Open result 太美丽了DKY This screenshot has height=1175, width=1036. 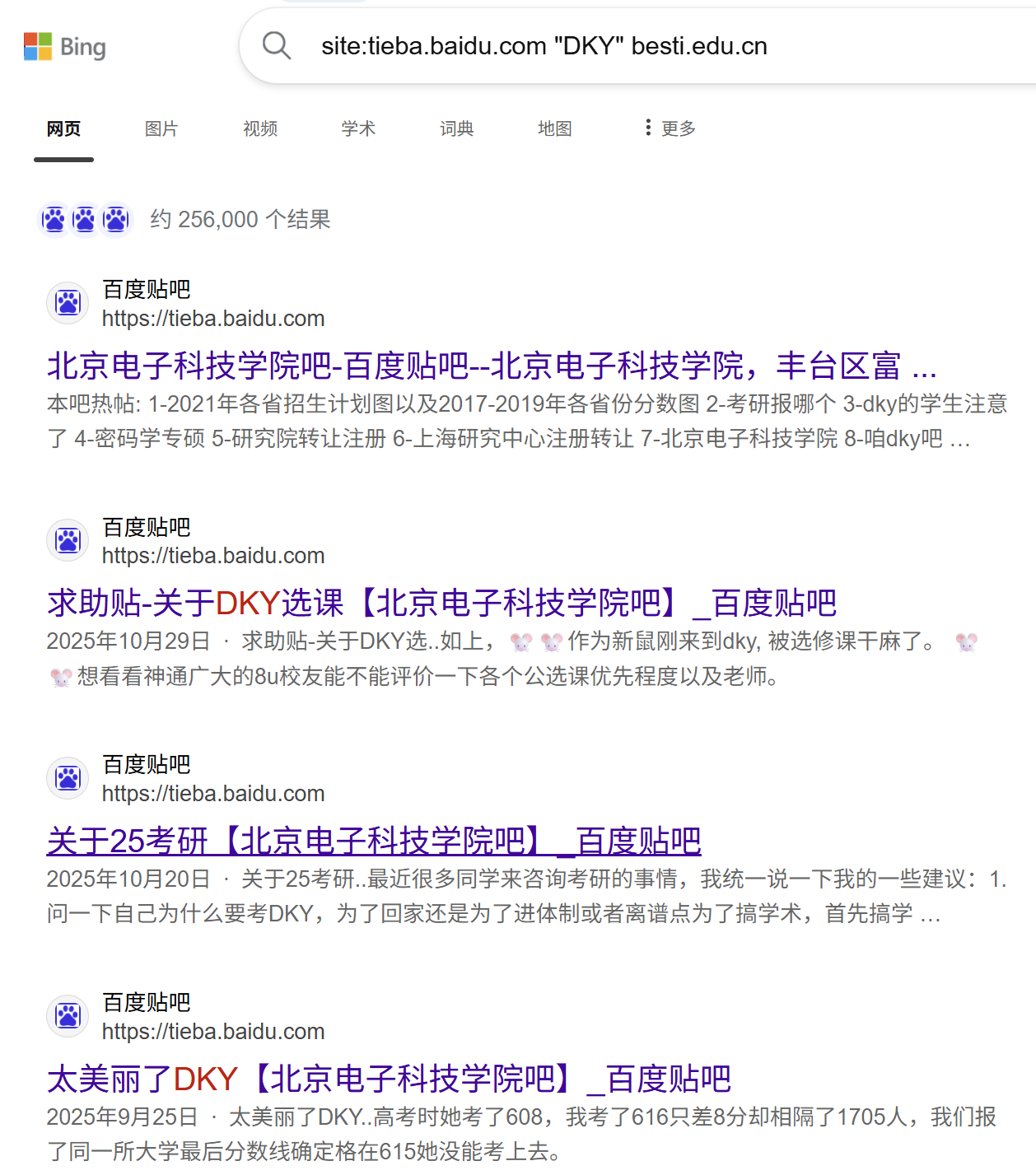point(389,1079)
